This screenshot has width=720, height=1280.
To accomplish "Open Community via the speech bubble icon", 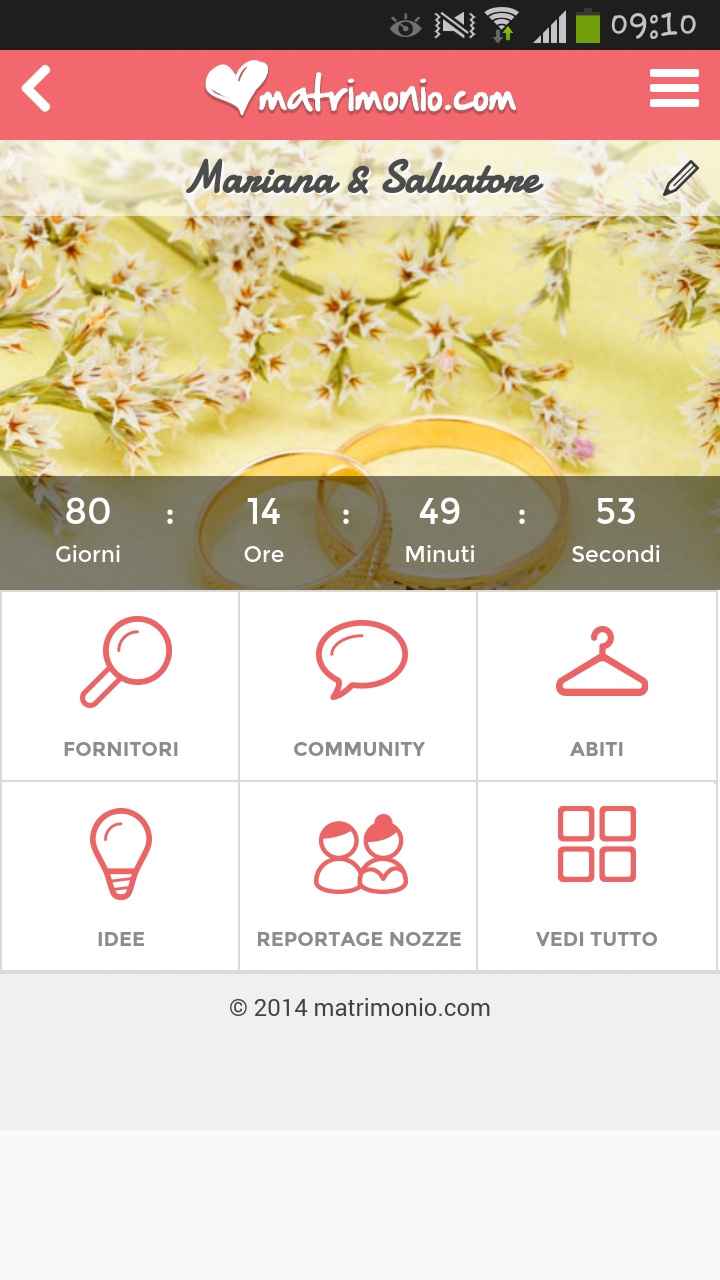I will pyautogui.click(x=358, y=658).
